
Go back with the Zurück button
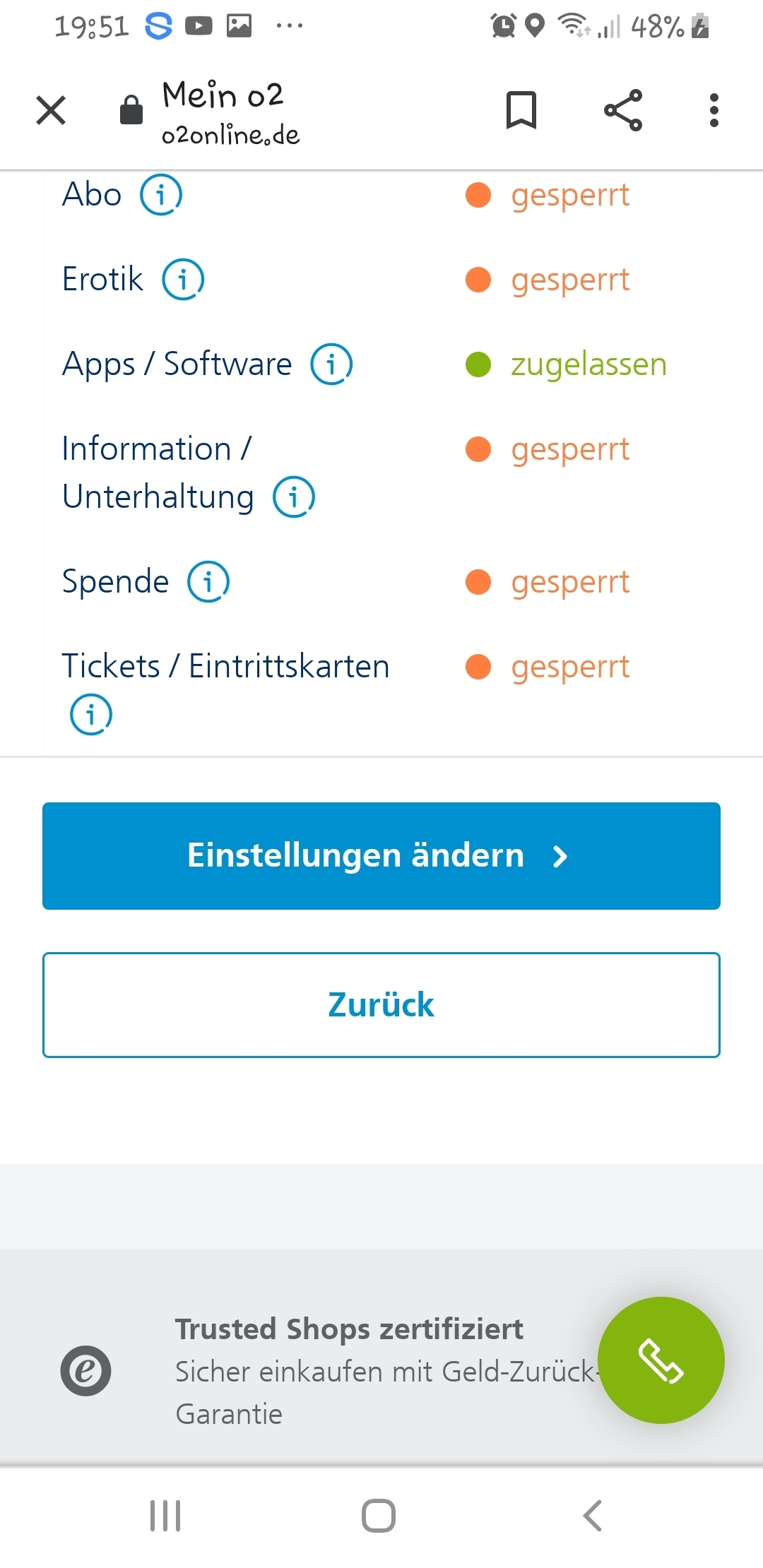pyautogui.click(x=381, y=1005)
